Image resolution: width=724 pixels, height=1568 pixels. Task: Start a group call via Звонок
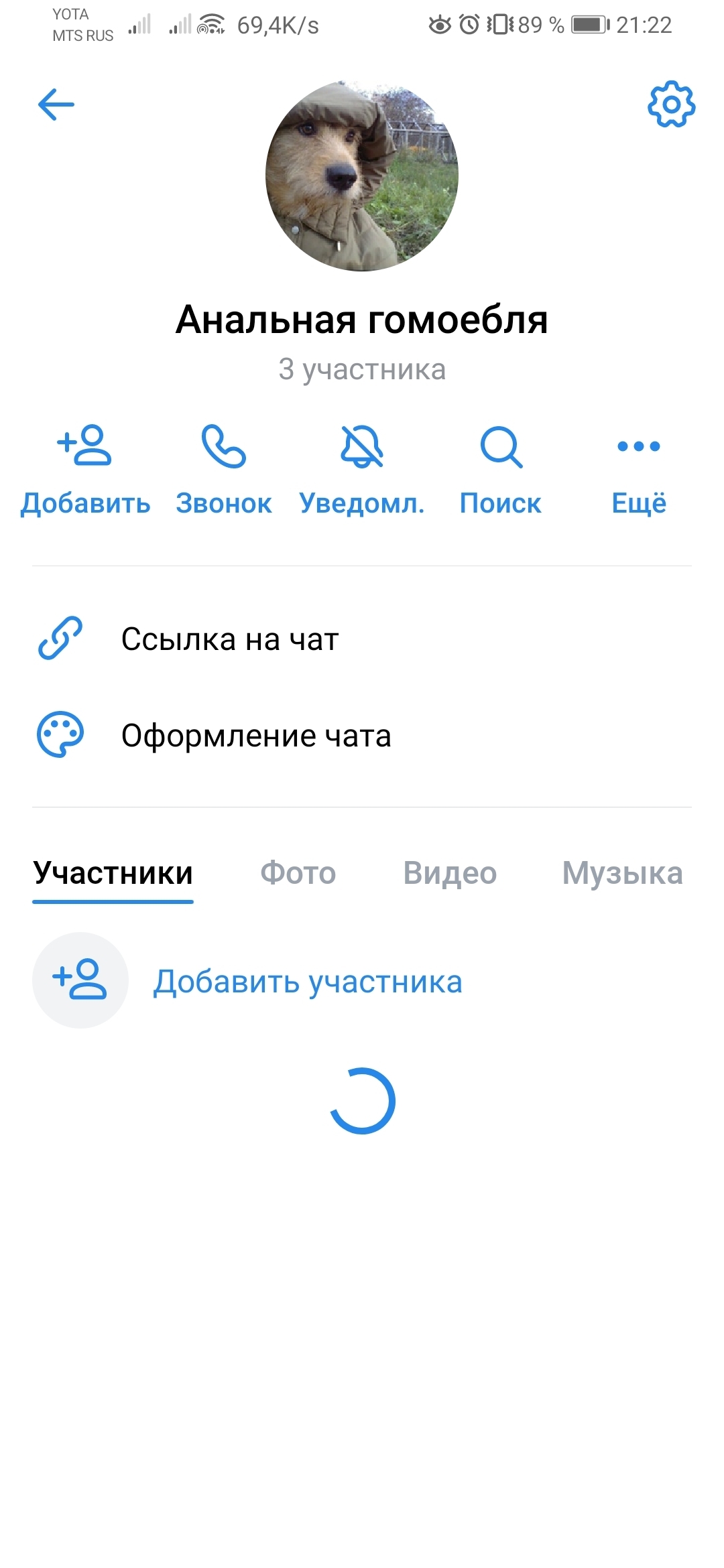click(x=224, y=469)
